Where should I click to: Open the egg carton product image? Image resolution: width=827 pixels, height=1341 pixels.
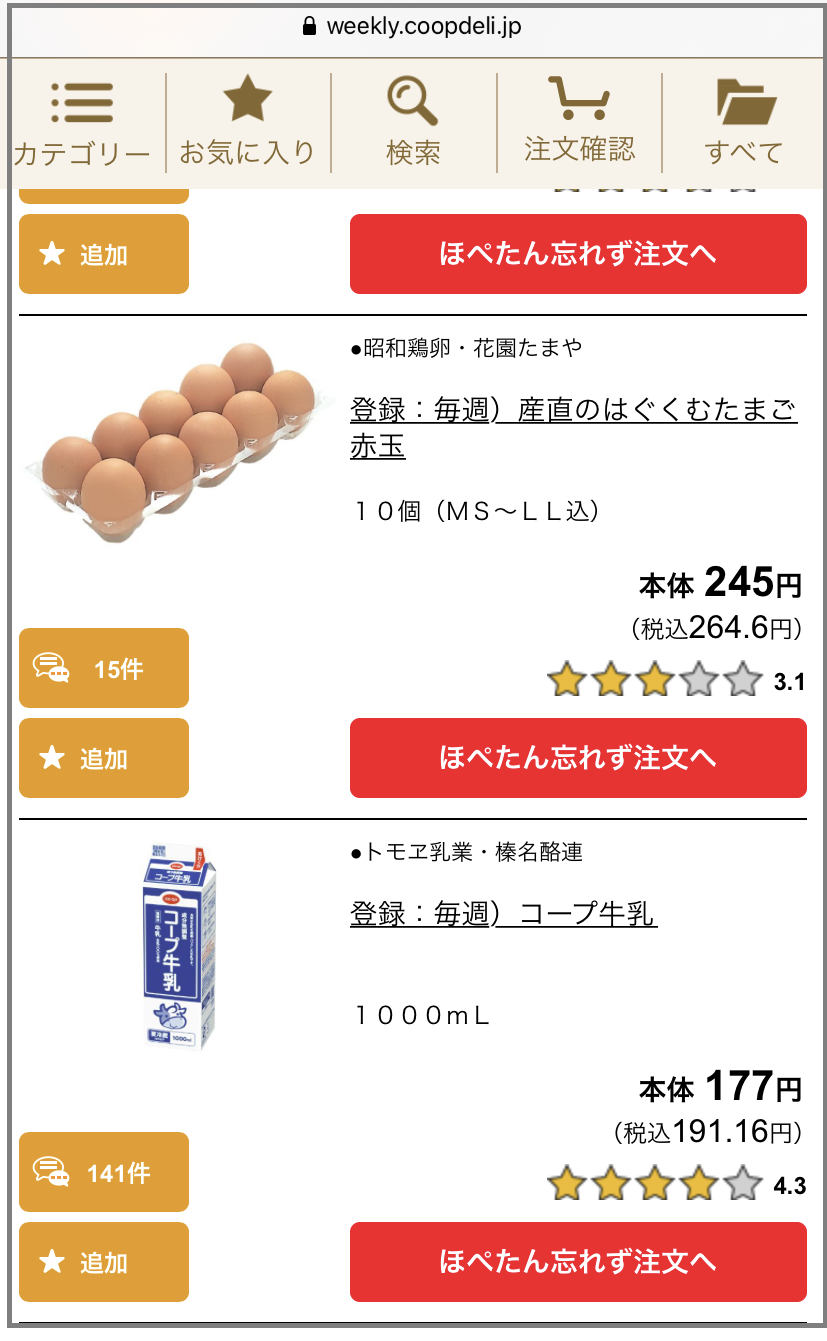[x=175, y=441]
